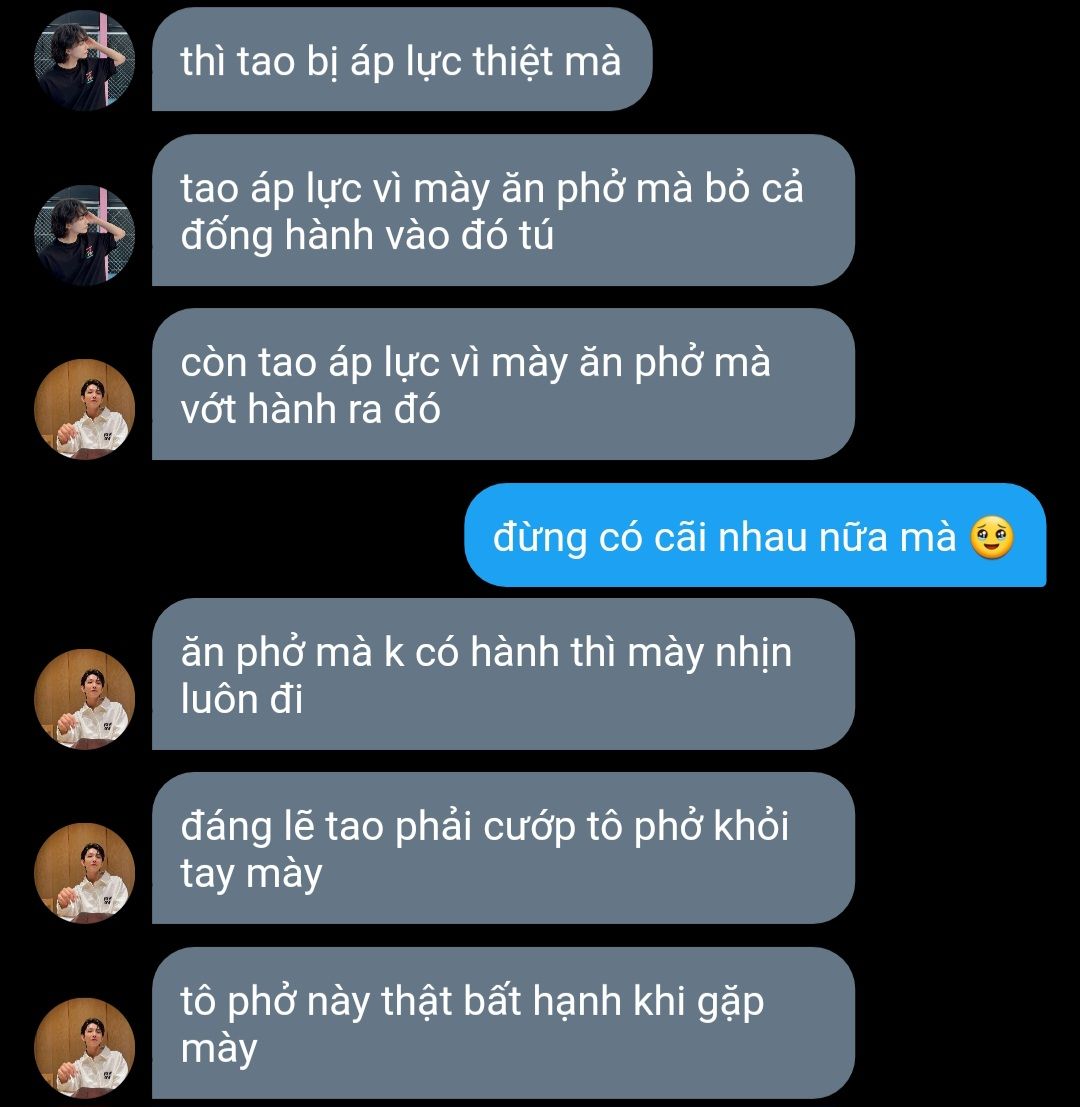
Task: Open avatar beside "cướp tô phở khỏi tay mày"
Action: [x=84, y=873]
